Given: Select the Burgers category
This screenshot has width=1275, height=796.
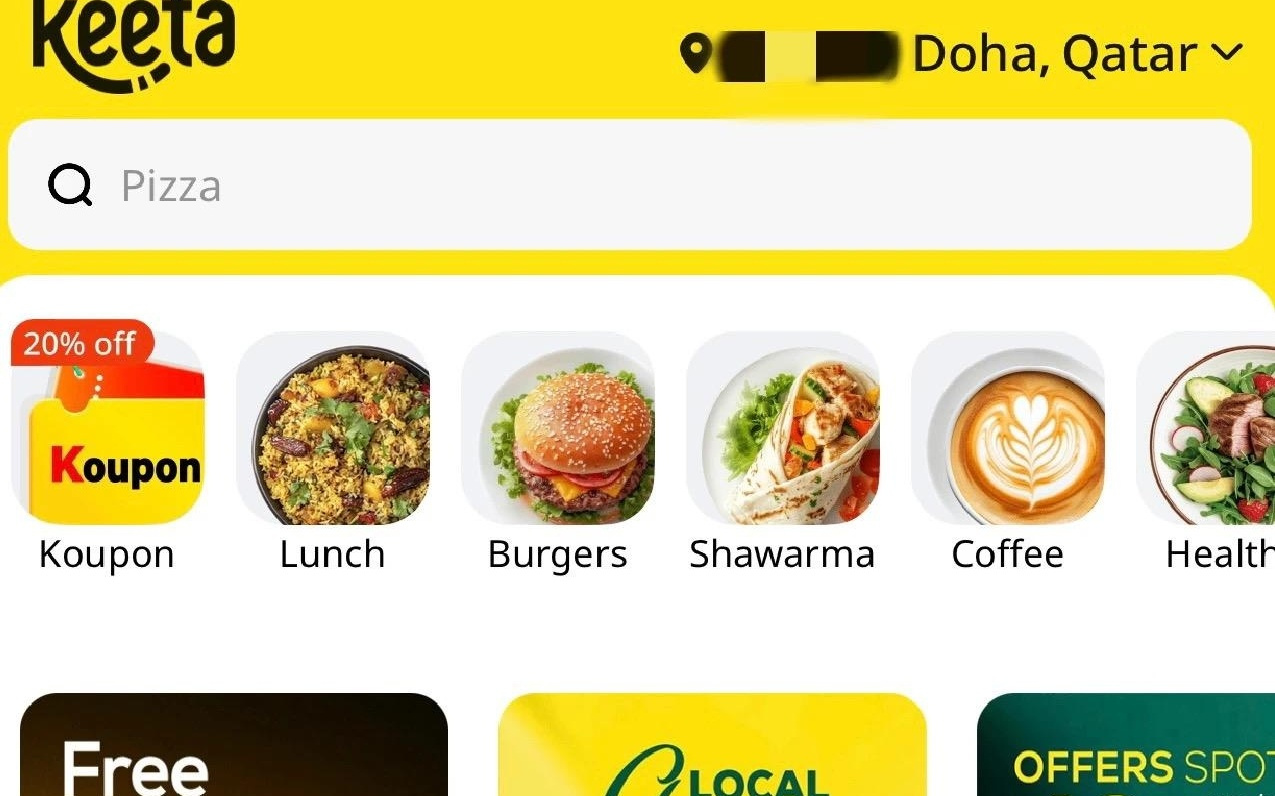Looking at the screenshot, I should [x=558, y=430].
